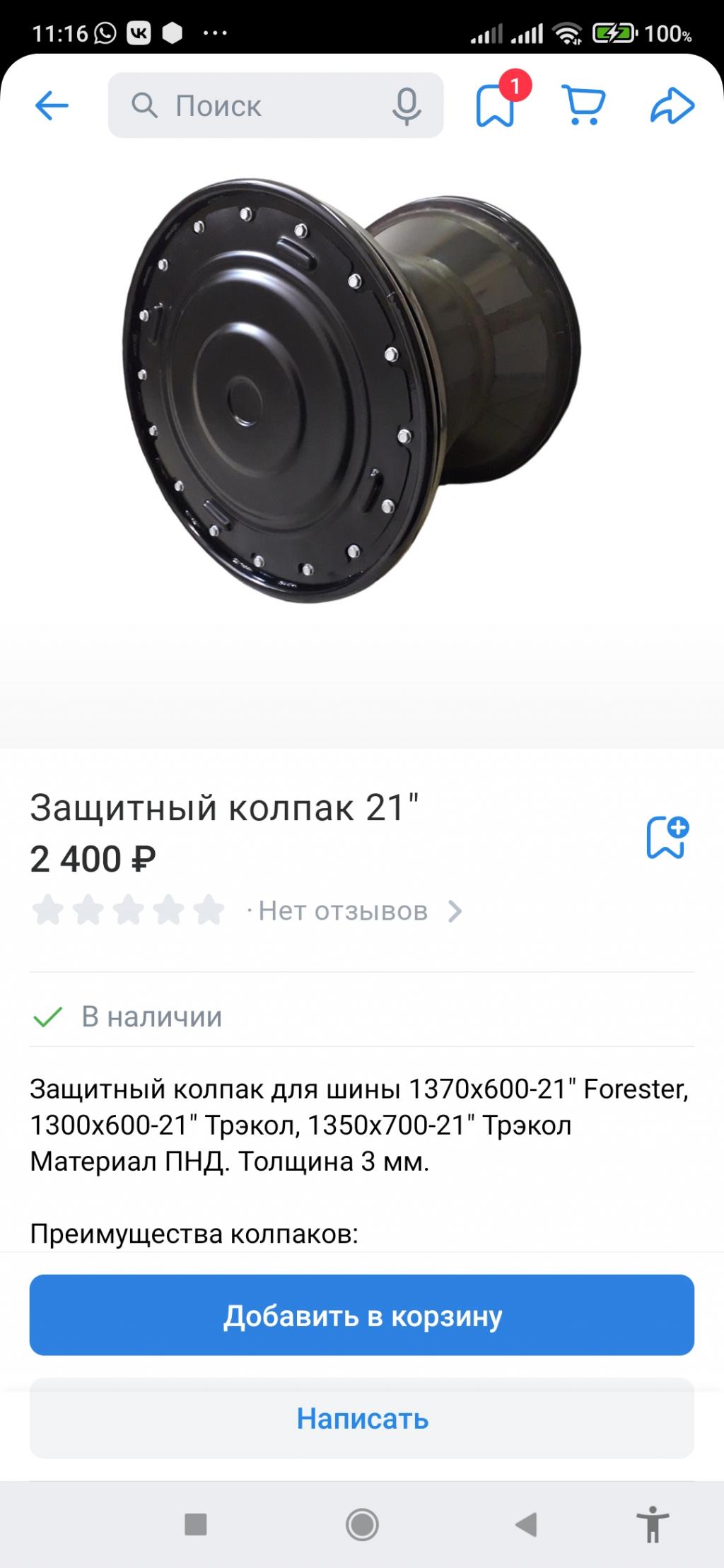Start voice search with the microphone
724x1568 pixels.
[407, 106]
